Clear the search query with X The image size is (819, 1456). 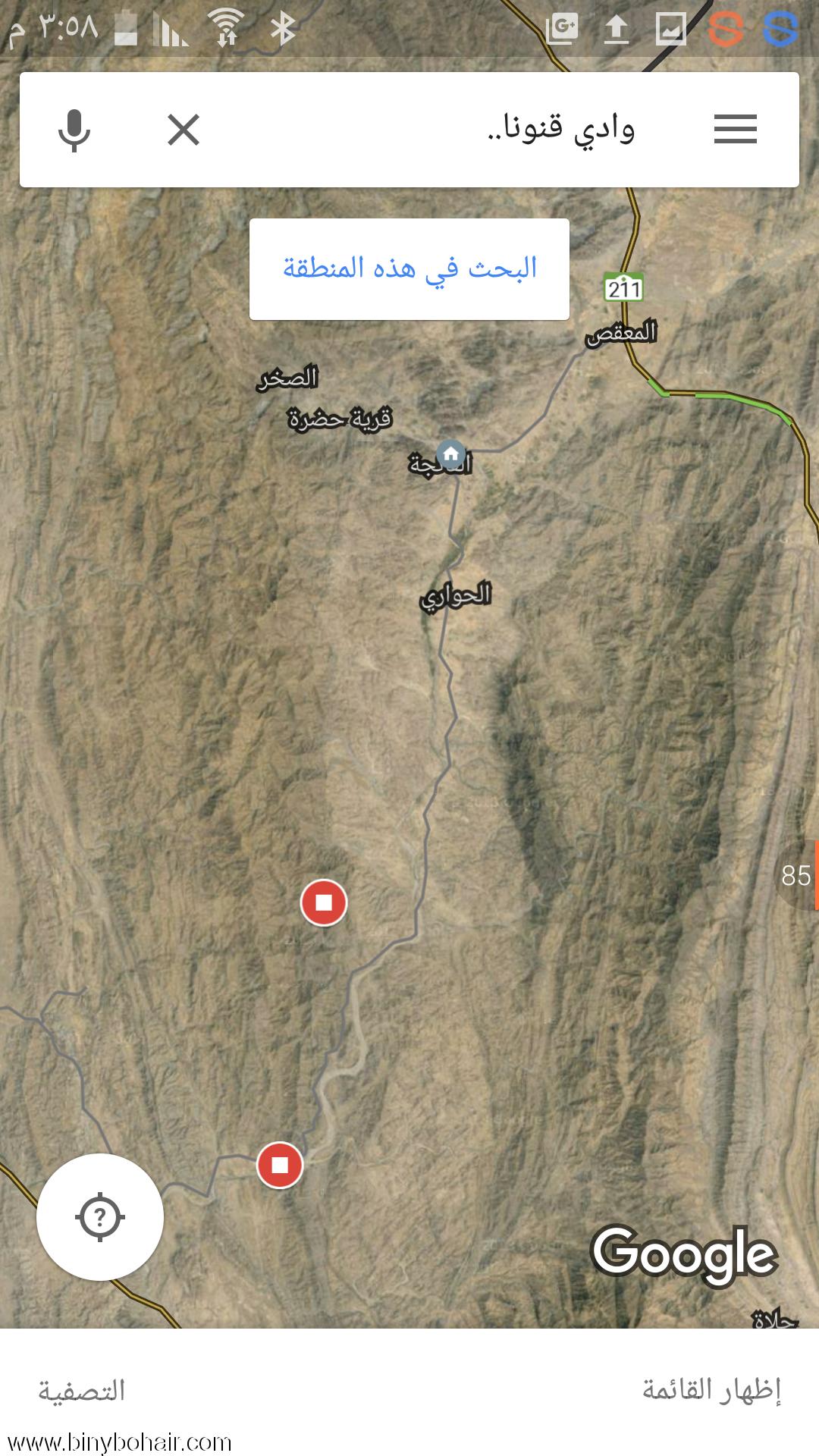(184, 130)
